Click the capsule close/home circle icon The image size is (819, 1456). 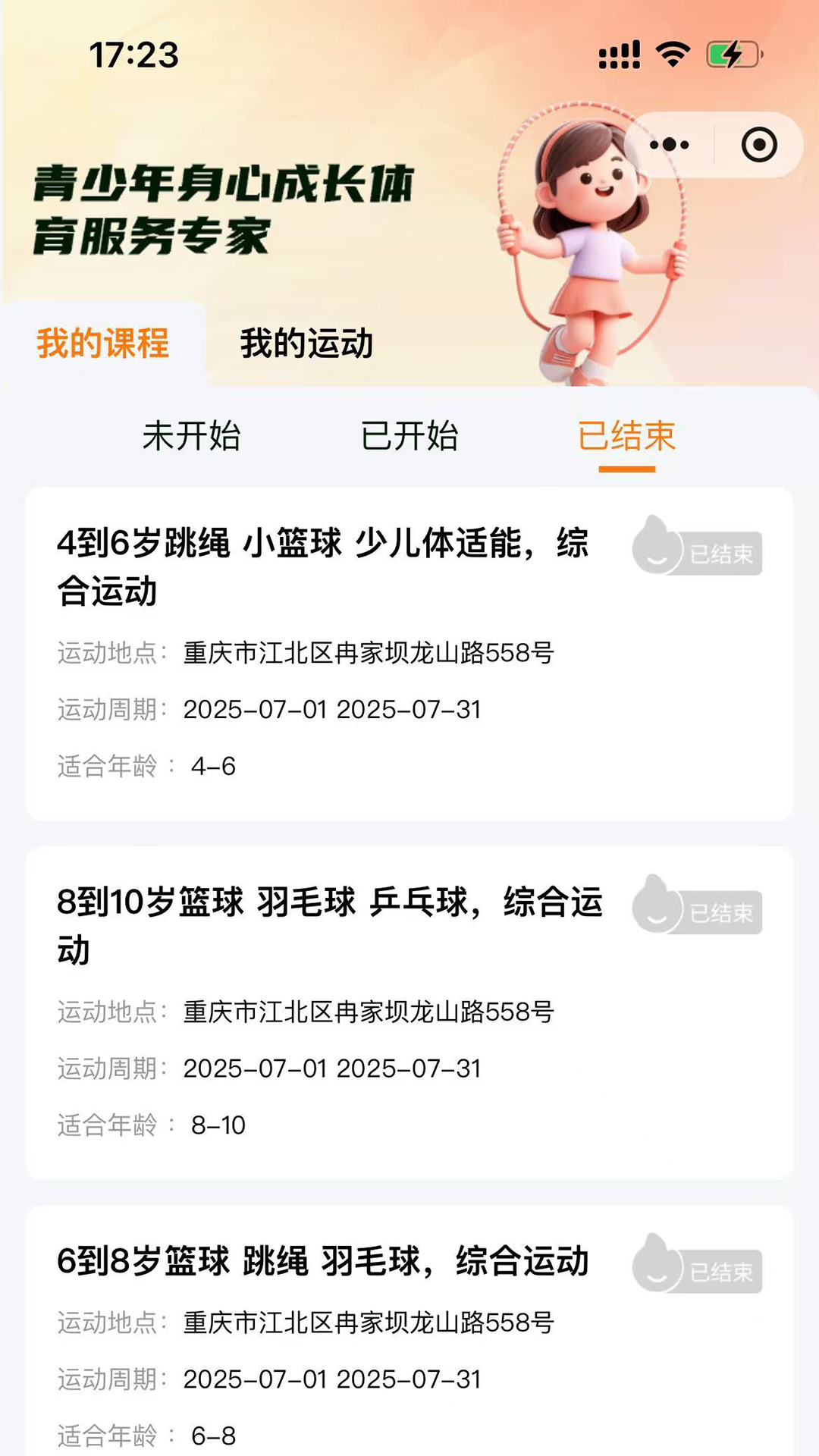pos(761,145)
